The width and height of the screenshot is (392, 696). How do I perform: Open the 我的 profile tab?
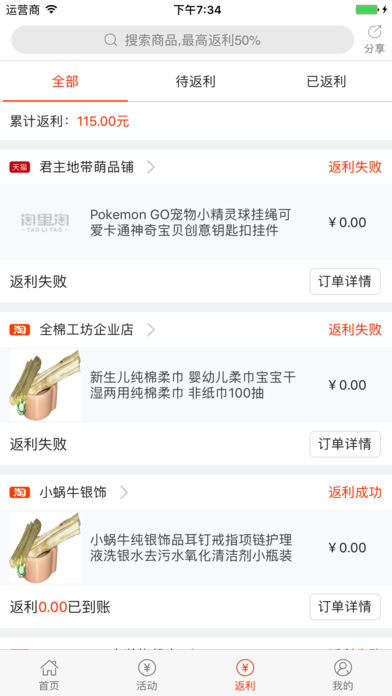tap(343, 675)
